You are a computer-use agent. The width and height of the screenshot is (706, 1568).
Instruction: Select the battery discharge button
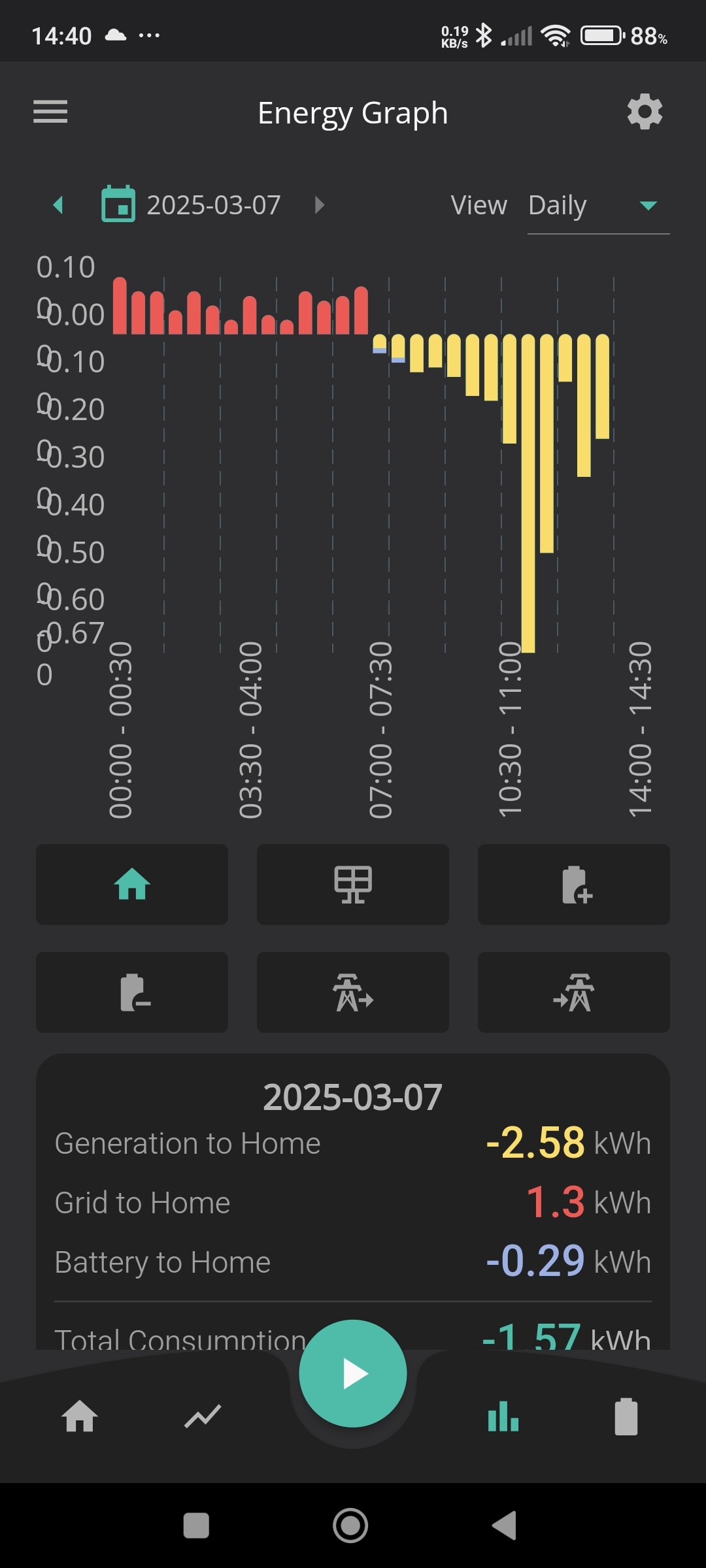(x=132, y=992)
